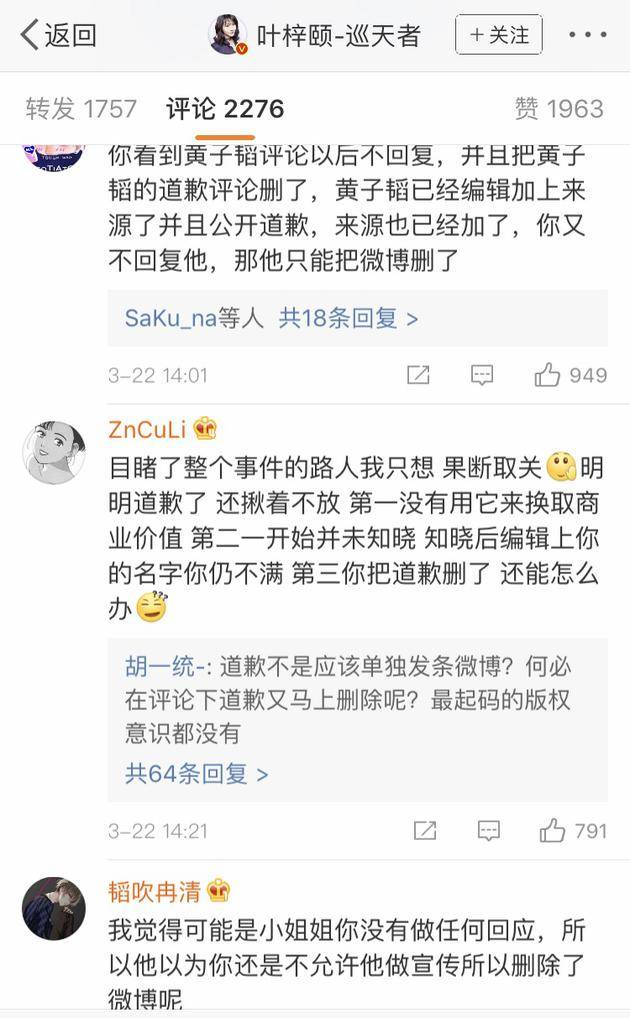Open ZnCuLi's avatar
630x1018 pixels.
tap(54, 452)
